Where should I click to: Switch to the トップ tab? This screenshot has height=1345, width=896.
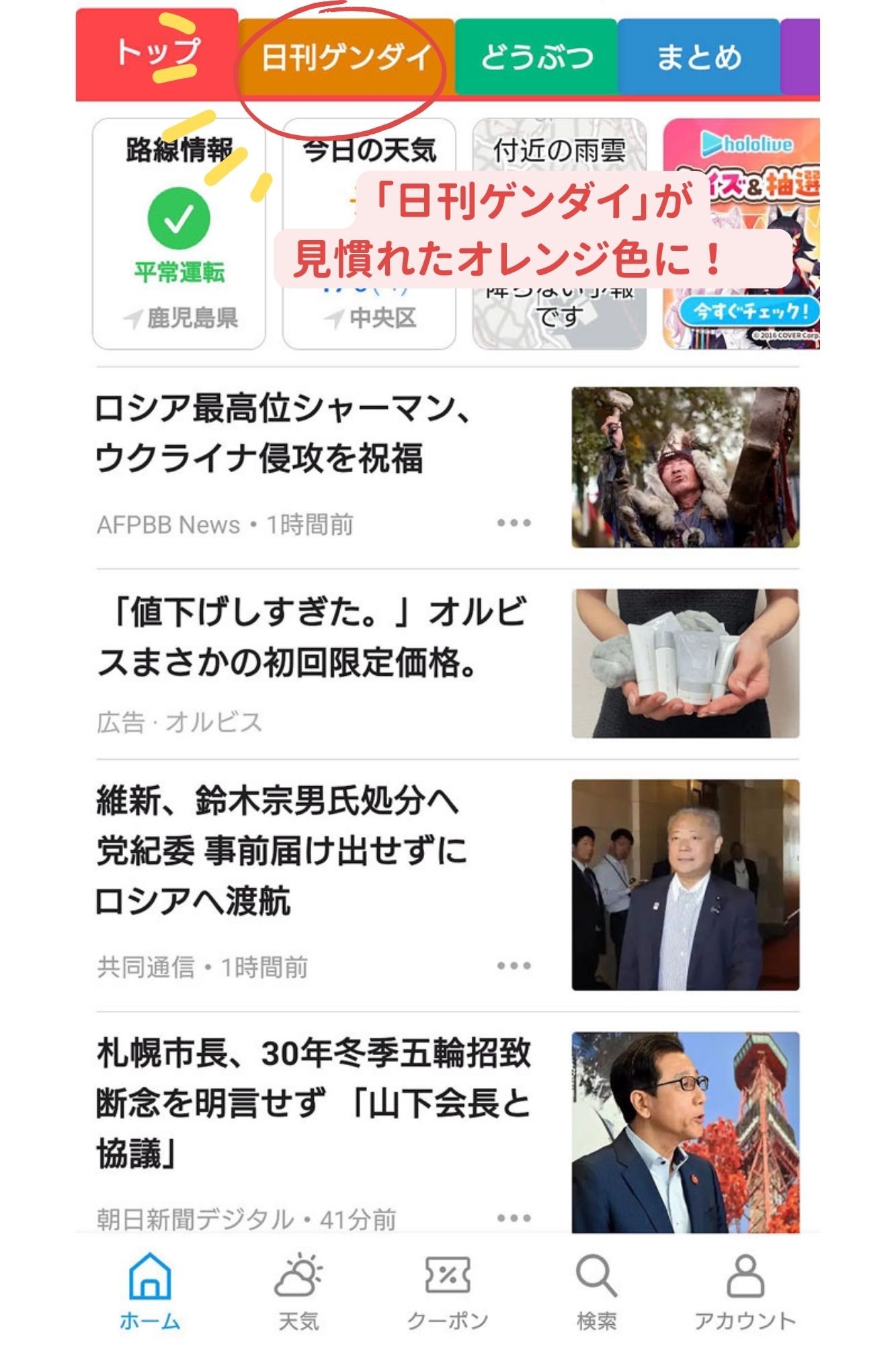coord(157,54)
